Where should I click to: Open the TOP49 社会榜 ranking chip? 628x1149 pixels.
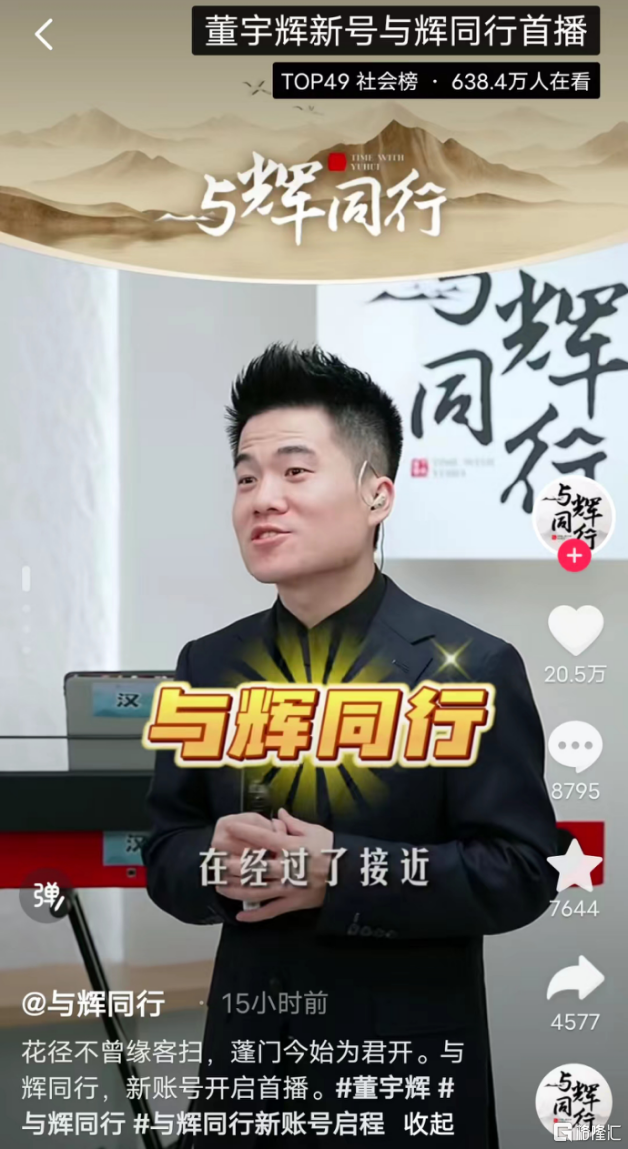pos(348,82)
